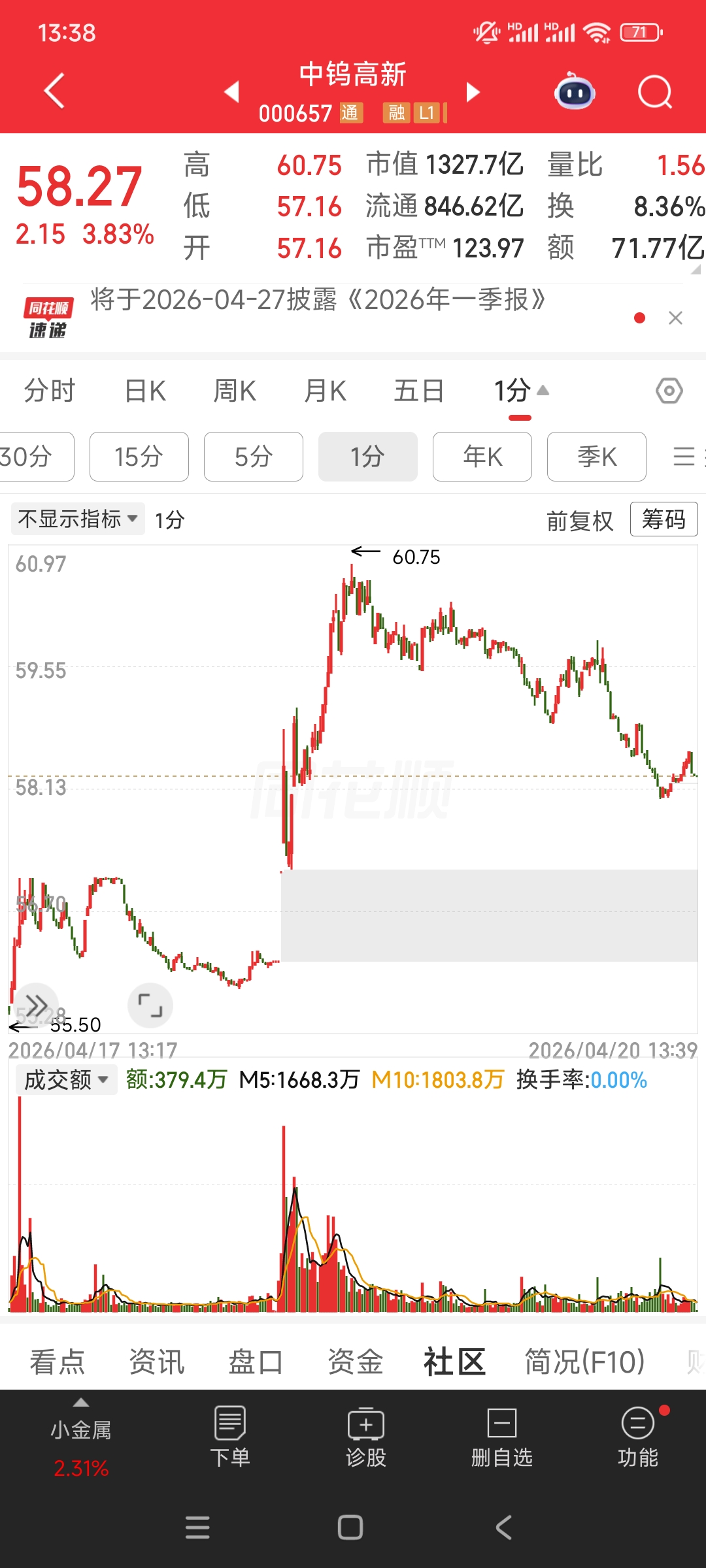Switch to the previous stock arrow
The height and width of the screenshot is (1568, 706).
pos(231,92)
